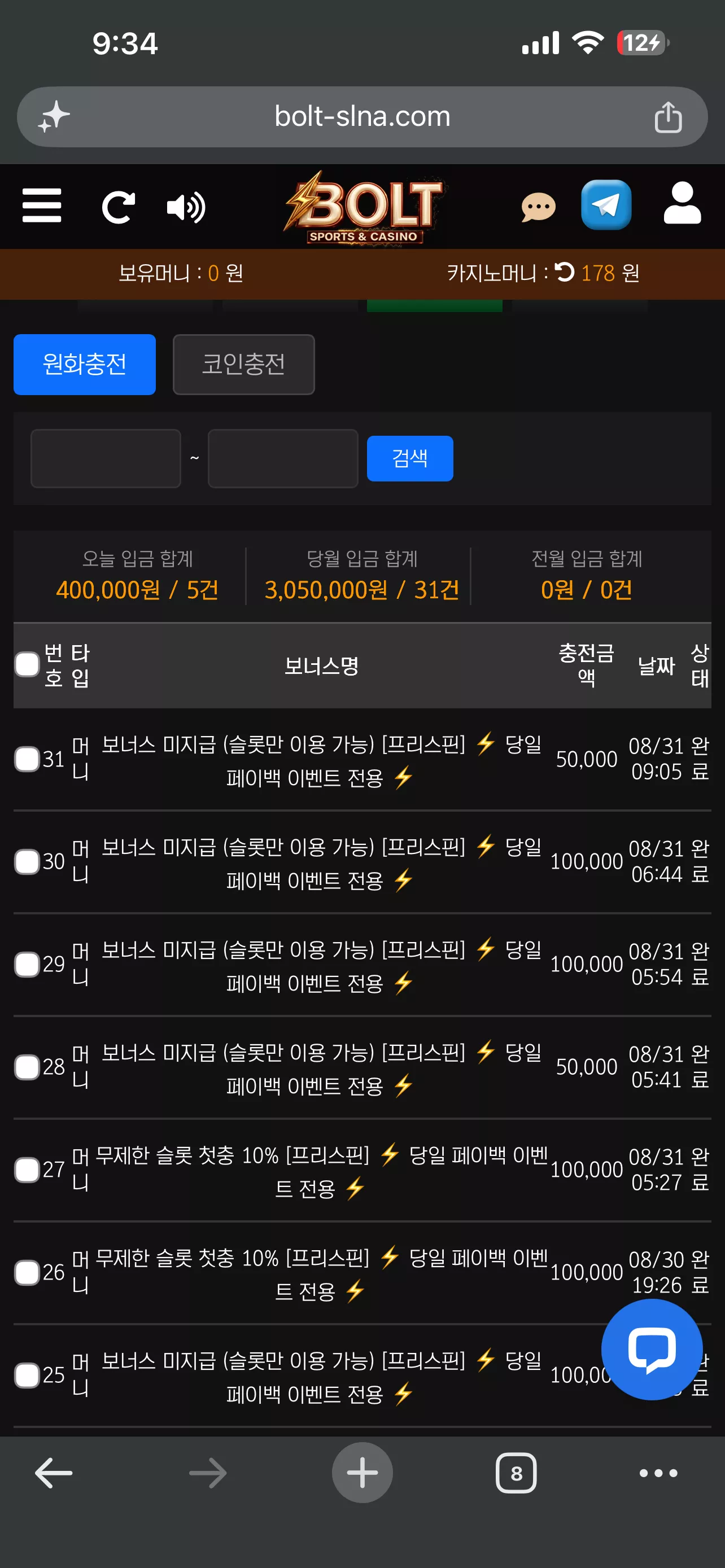Viewport: 725px width, 1568px height.
Task: Share the page from the address bar
Action: click(x=668, y=116)
